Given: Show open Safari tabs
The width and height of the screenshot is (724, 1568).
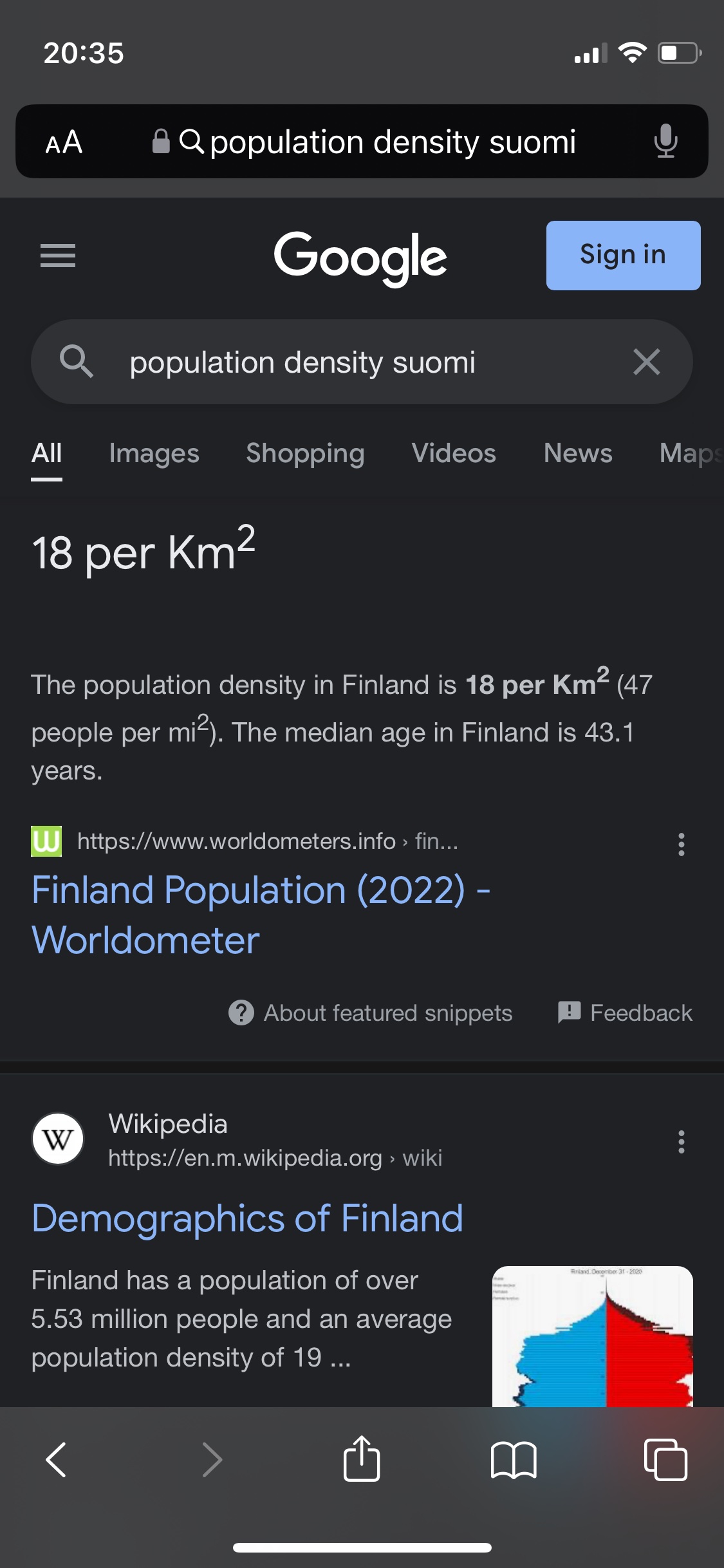Looking at the screenshot, I should (x=665, y=1459).
